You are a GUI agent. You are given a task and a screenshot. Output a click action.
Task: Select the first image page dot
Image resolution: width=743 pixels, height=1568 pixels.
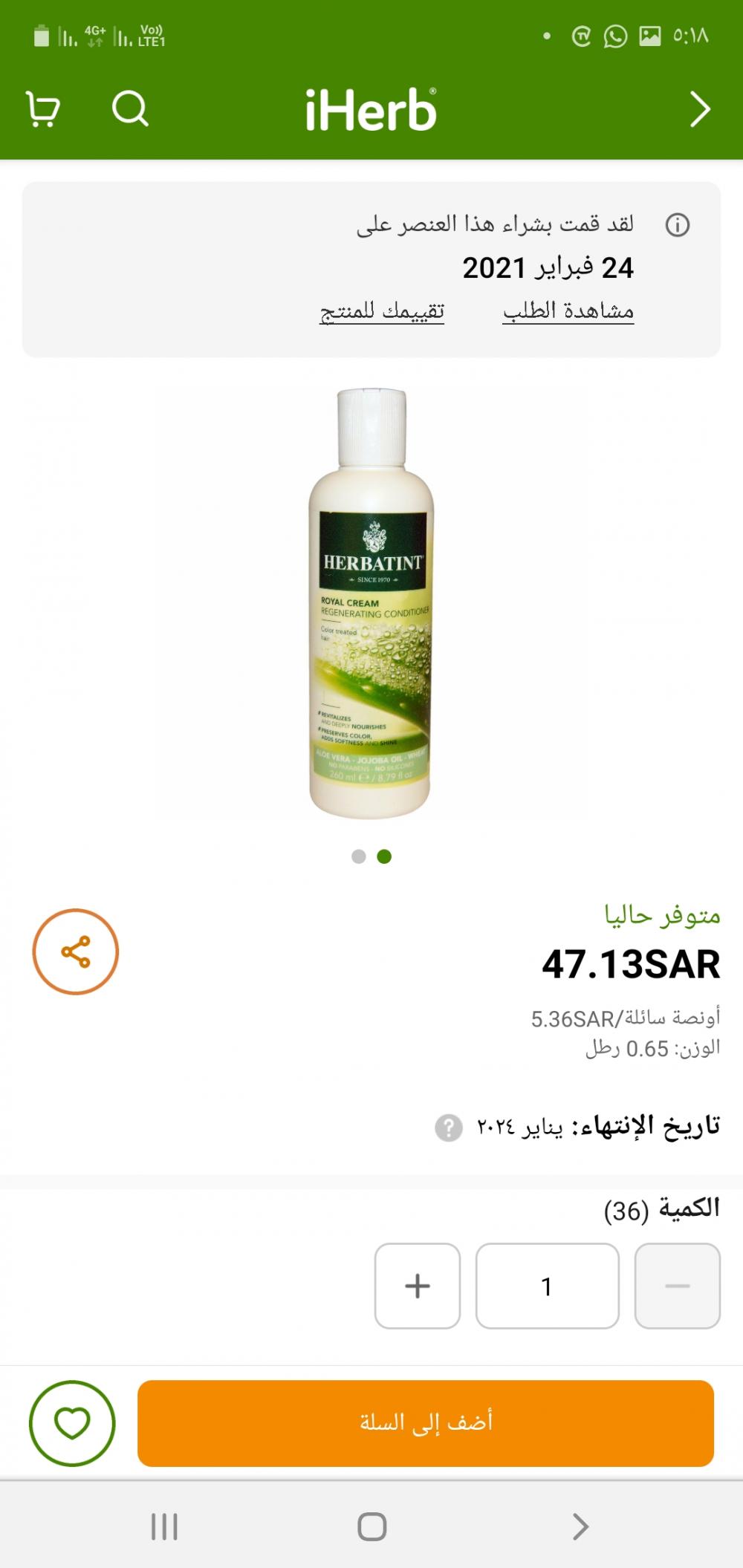[x=359, y=856]
